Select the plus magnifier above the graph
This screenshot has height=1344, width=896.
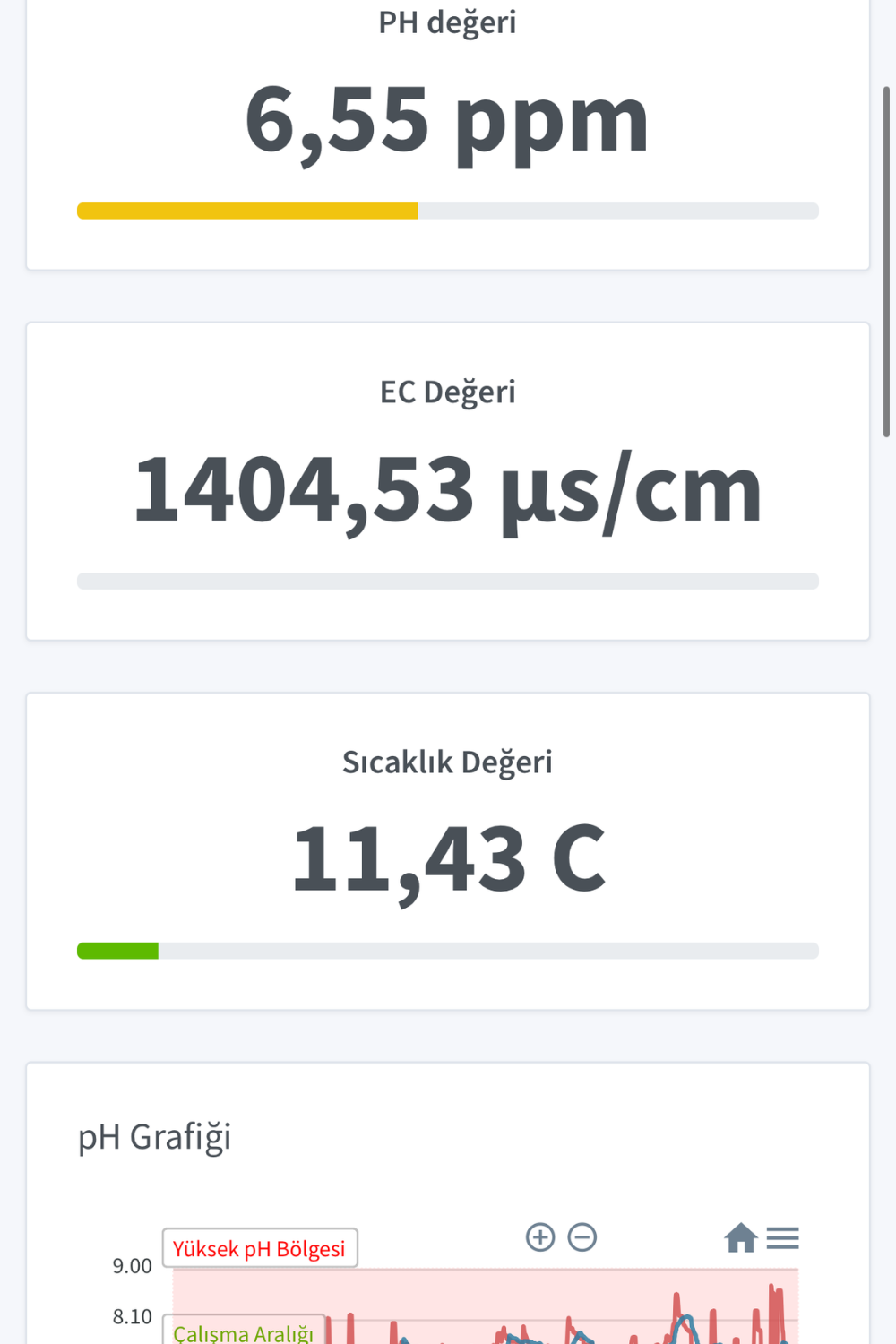pos(540,1236)
